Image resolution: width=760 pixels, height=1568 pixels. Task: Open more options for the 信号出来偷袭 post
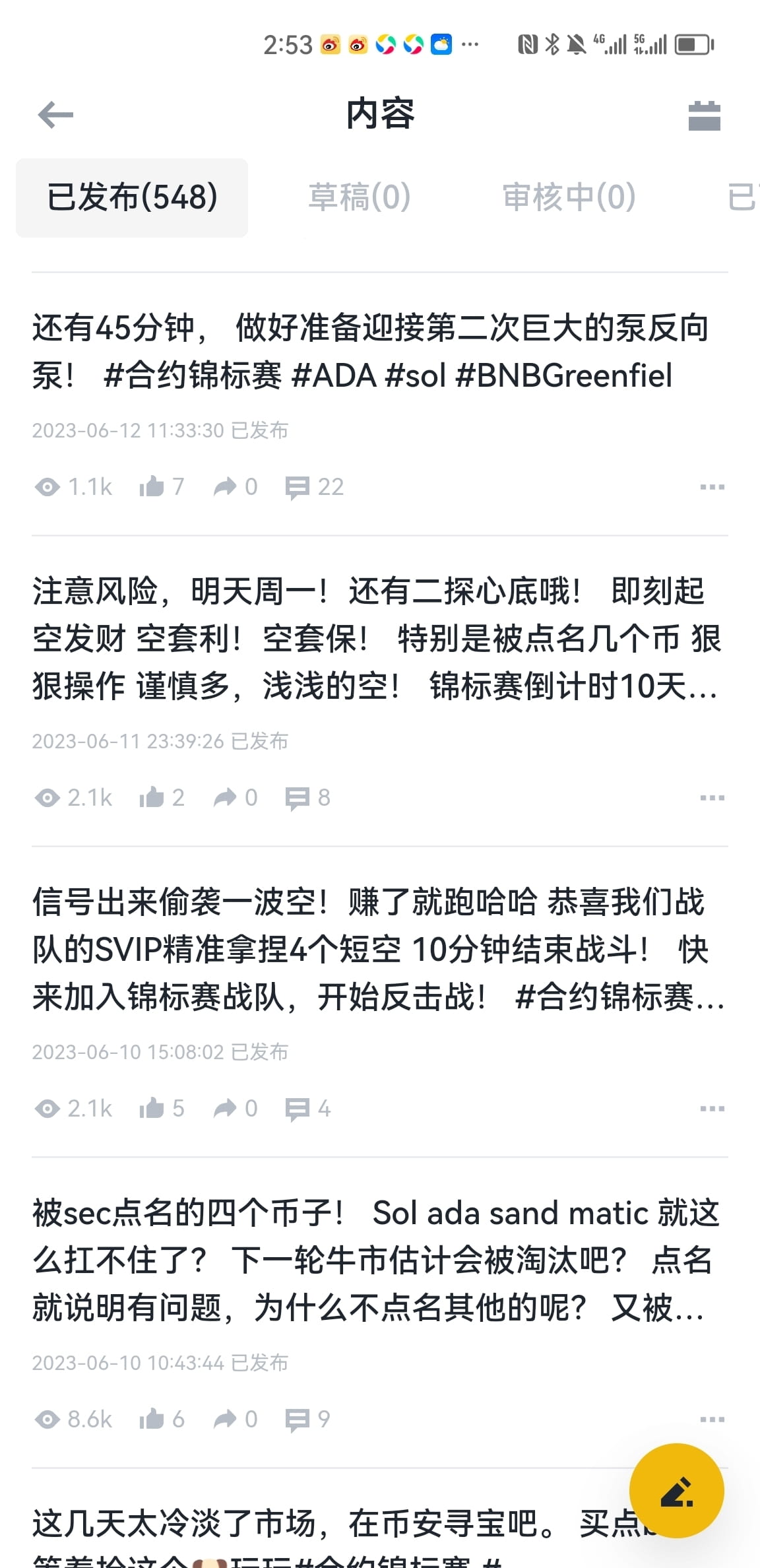pos(712,1109)
